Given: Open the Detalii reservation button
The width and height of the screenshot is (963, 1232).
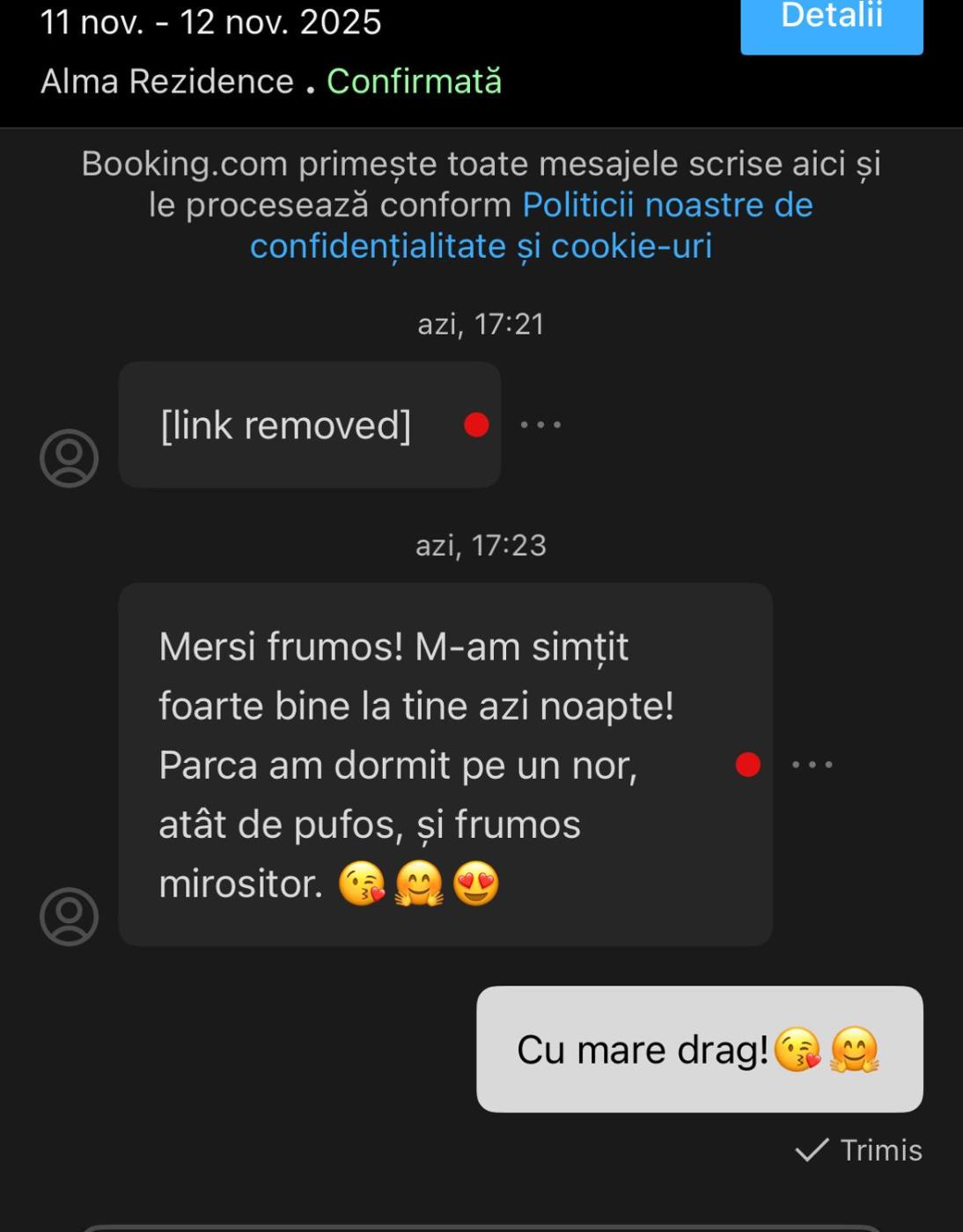Looking at the screenshot, I should 831,21.
